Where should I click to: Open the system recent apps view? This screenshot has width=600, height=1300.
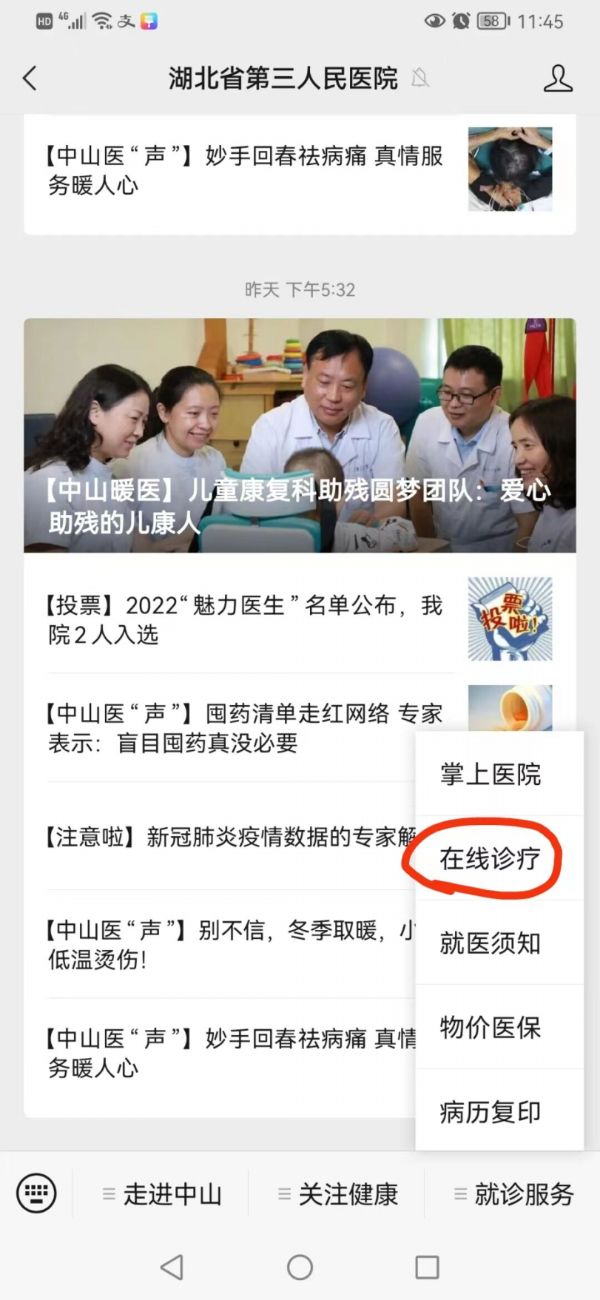[x=427, y=1267]
